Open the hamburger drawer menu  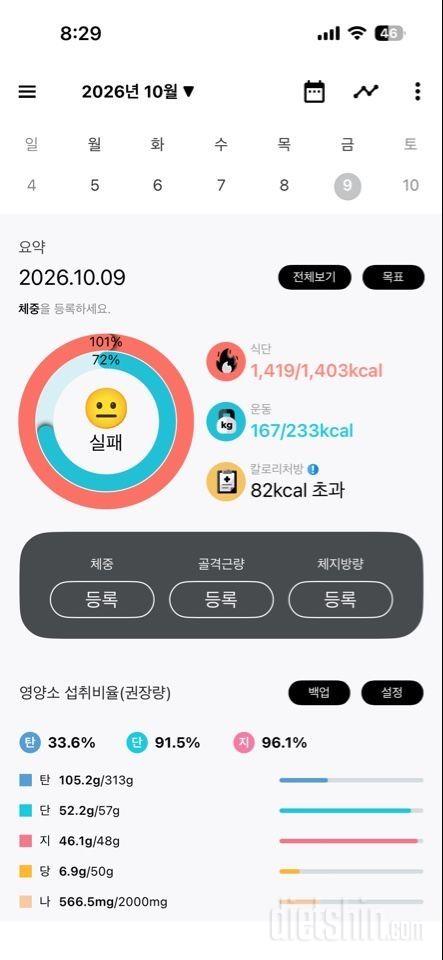[27, 92]
